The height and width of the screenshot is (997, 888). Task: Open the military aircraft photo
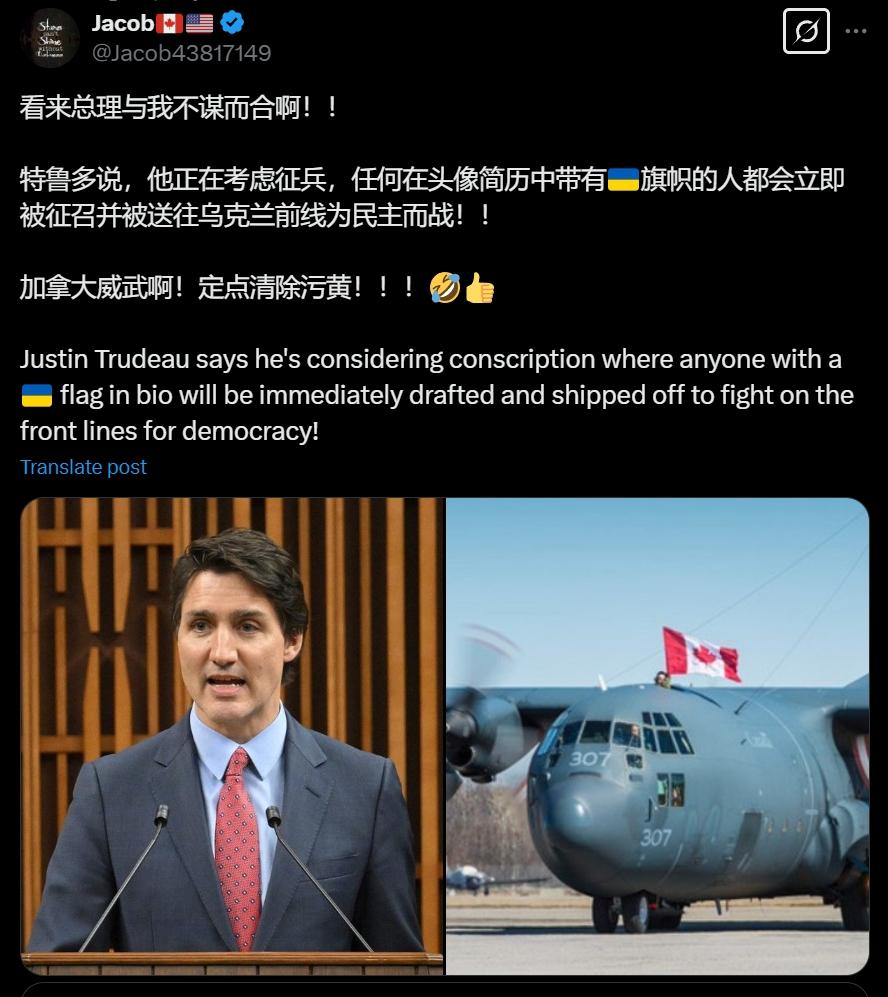pyautogui.click(x=657, y=735)
